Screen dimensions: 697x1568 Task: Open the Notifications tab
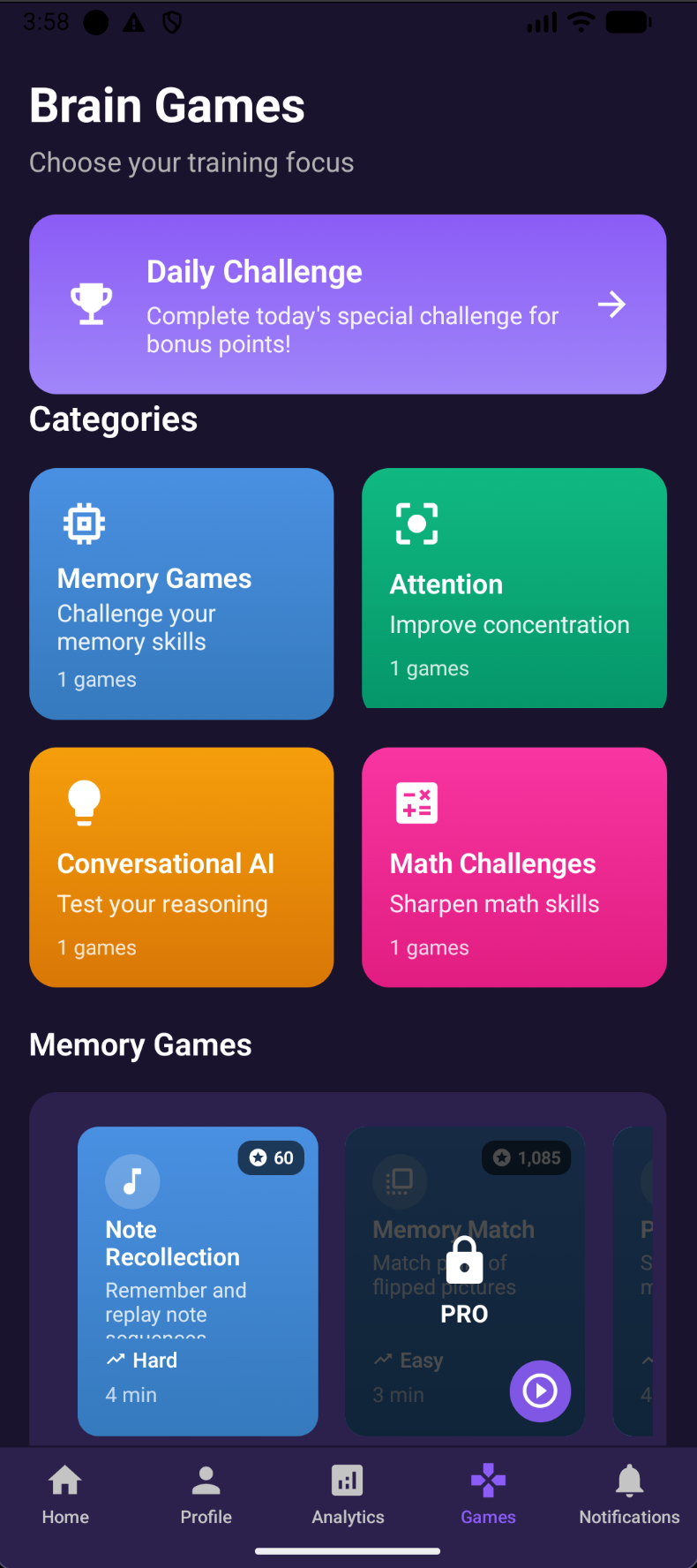pos(629,1494)
